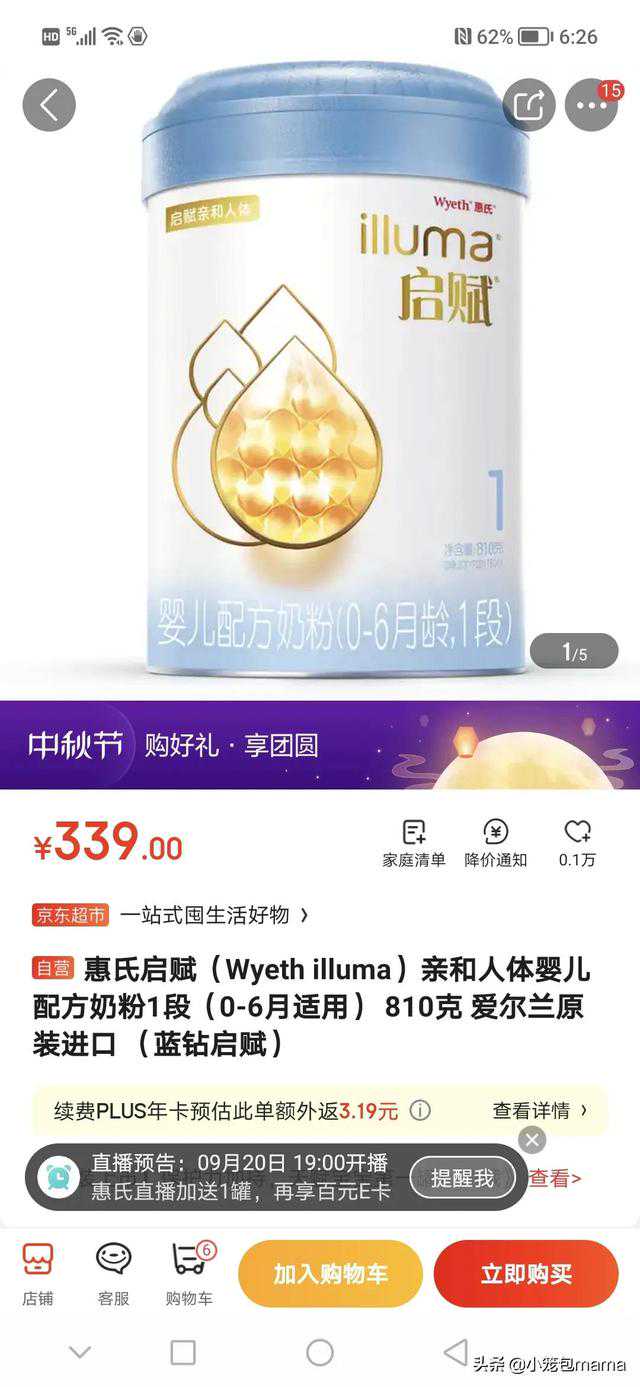Tap 查看详情 for PLUS年卡

tap(539, 1110)
